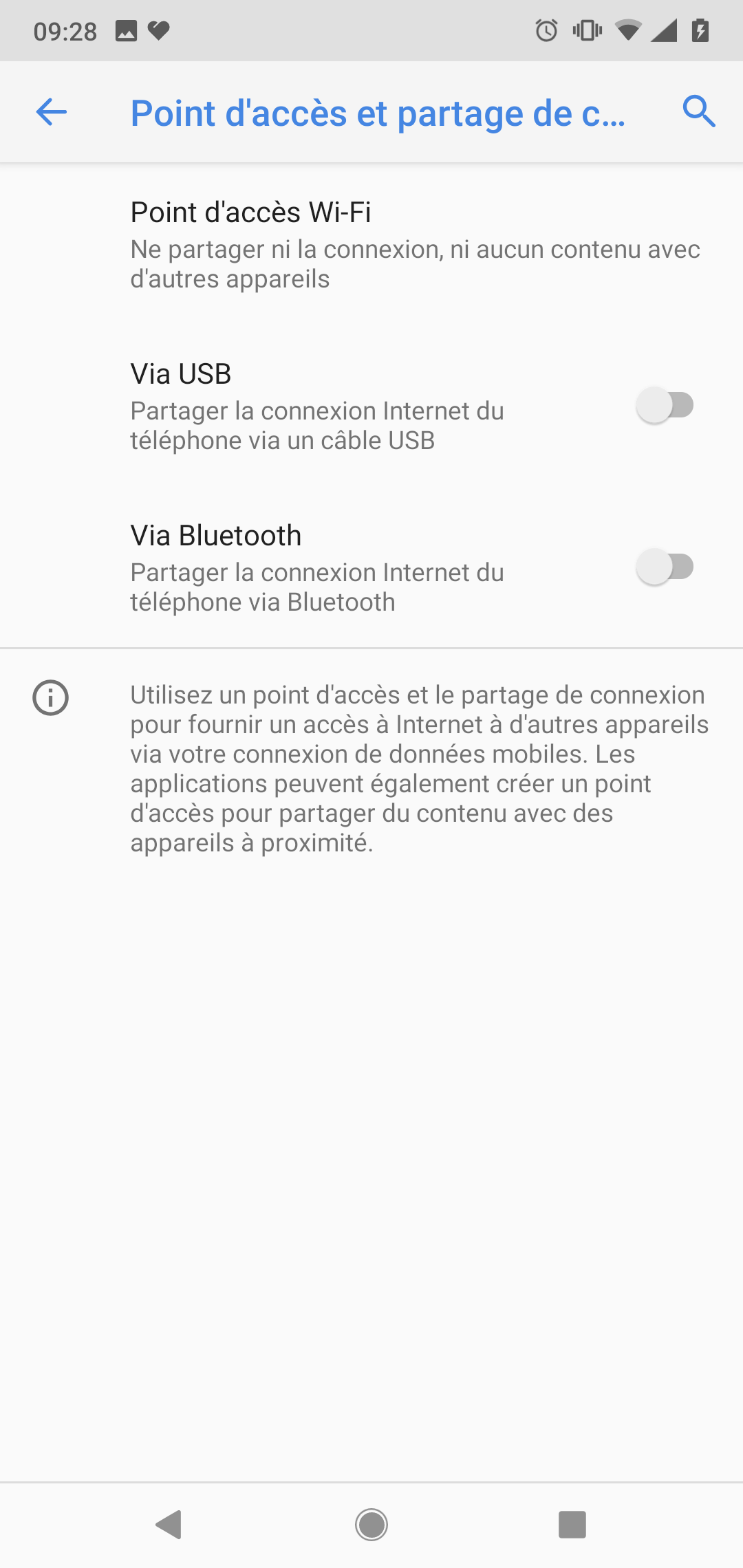Tap the system home button
743x1568 pixels.
click(x=371, y=1525)
